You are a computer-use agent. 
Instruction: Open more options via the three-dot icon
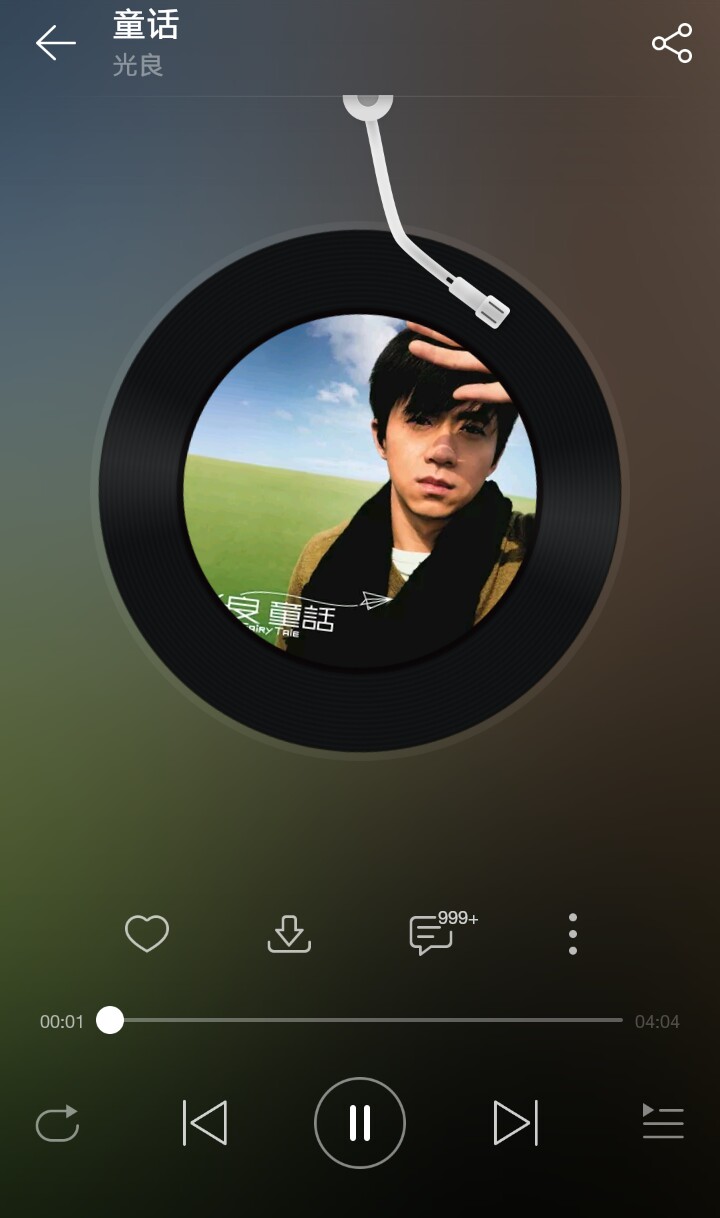click(571, 933)
